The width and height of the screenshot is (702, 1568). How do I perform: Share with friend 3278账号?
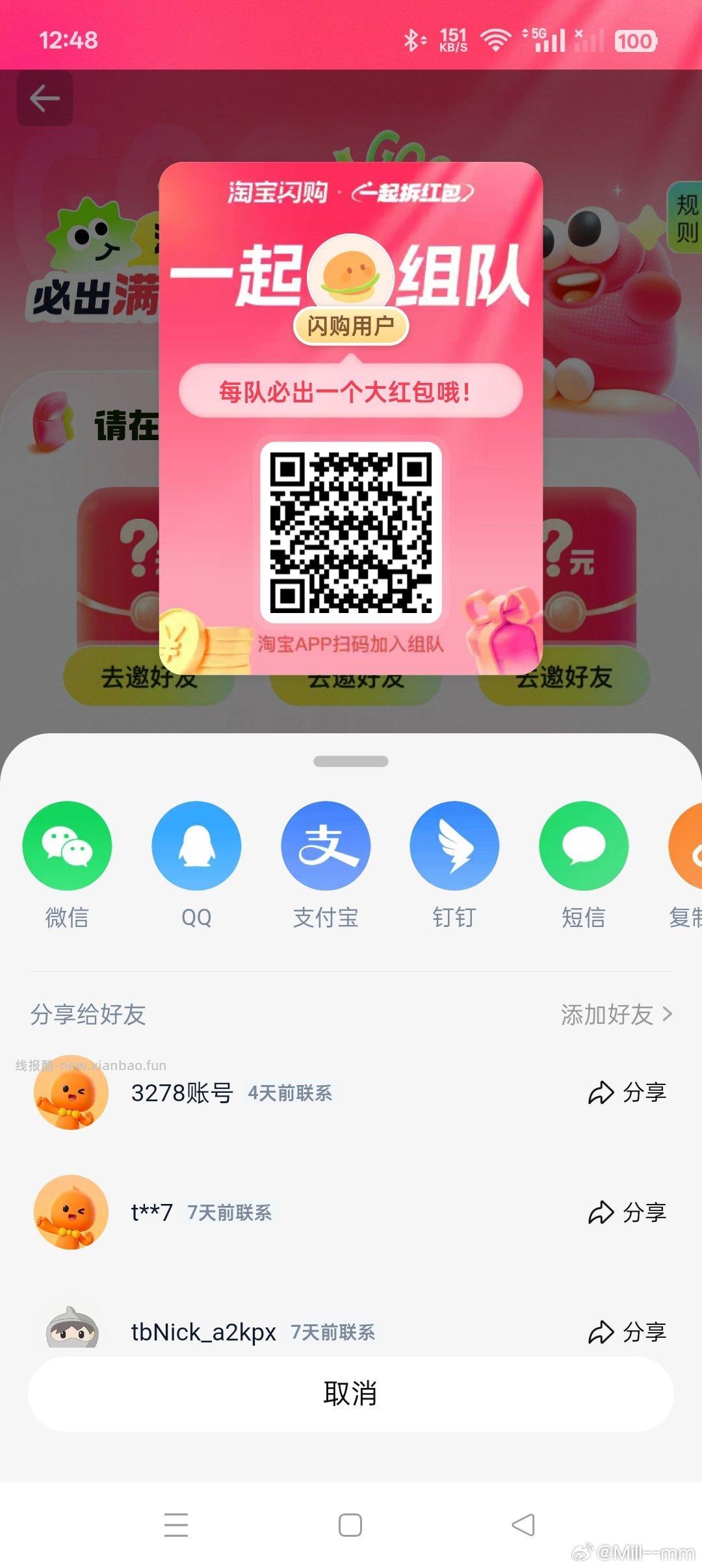point(627,1093)
